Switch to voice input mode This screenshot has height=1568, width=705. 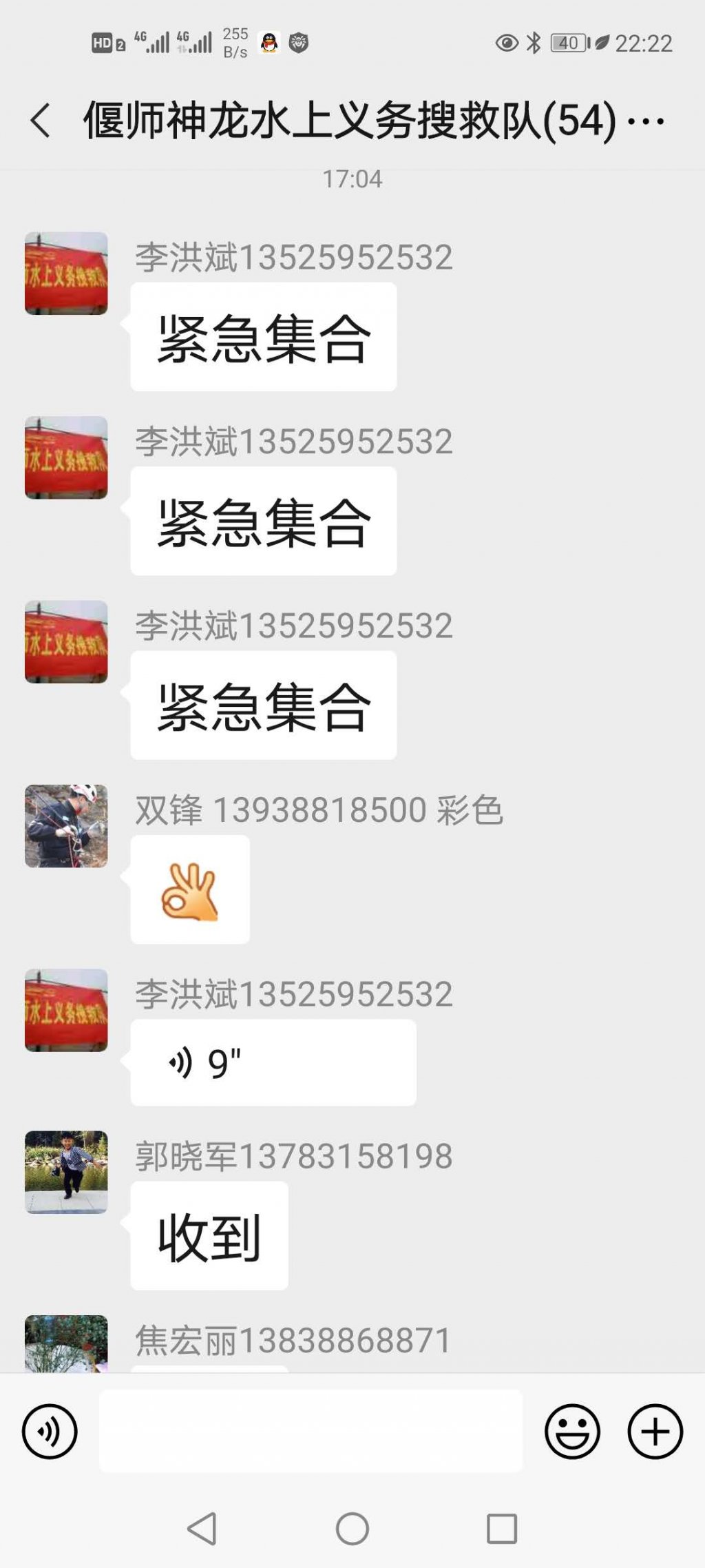pyautogui.click(x=50, y=1432)
